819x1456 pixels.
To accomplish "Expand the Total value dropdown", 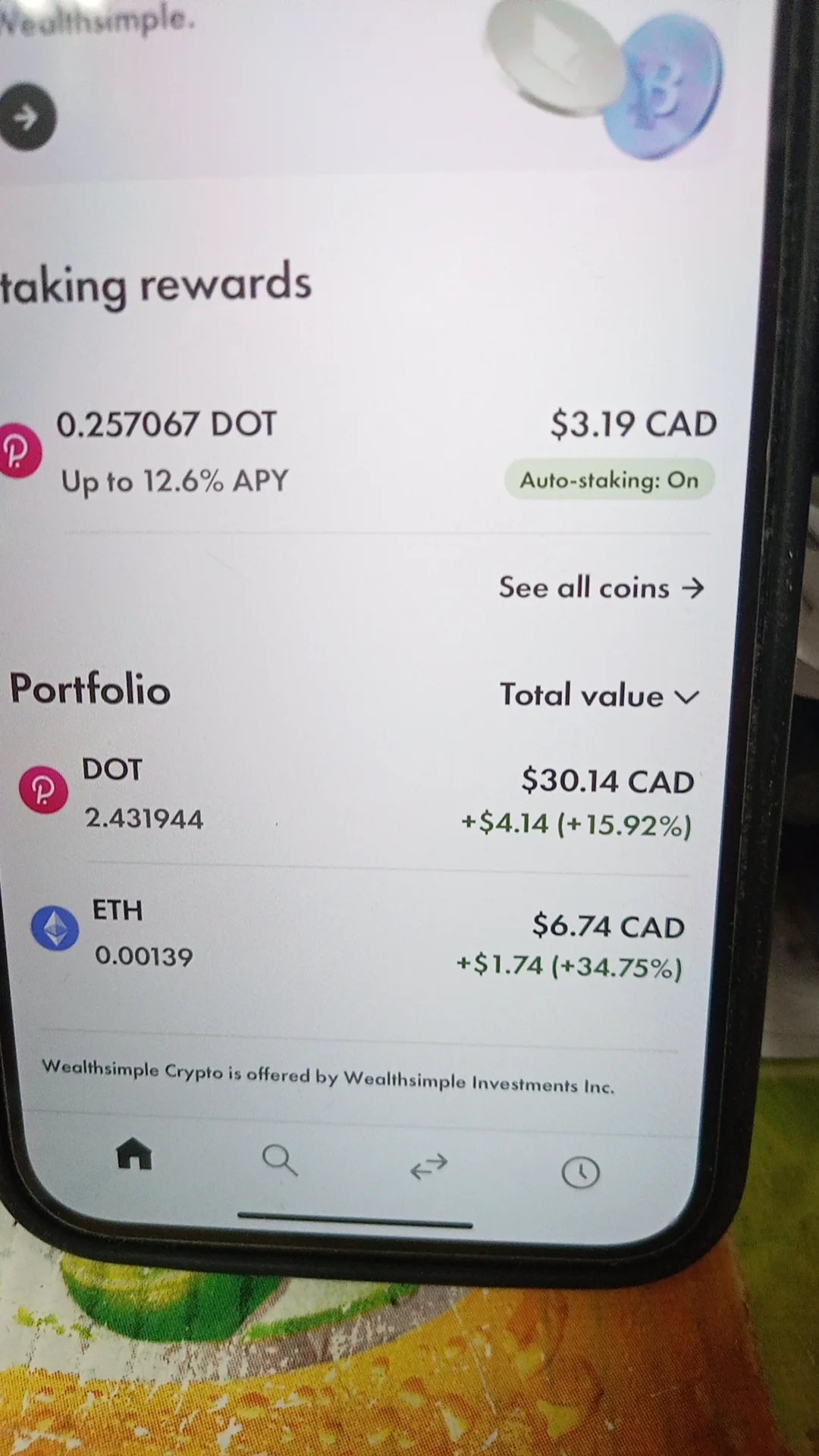I will tap(598, 695).
